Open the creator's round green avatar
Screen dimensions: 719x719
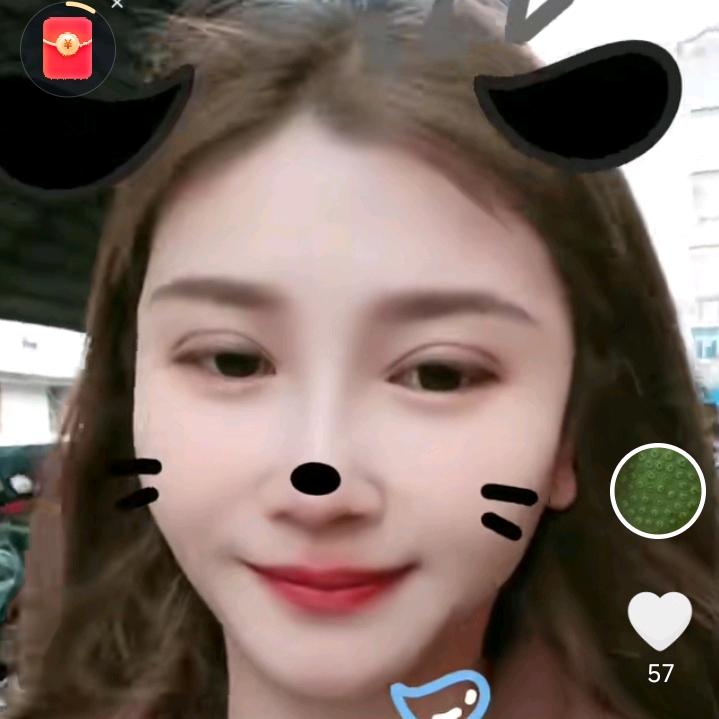click(658, 491)
